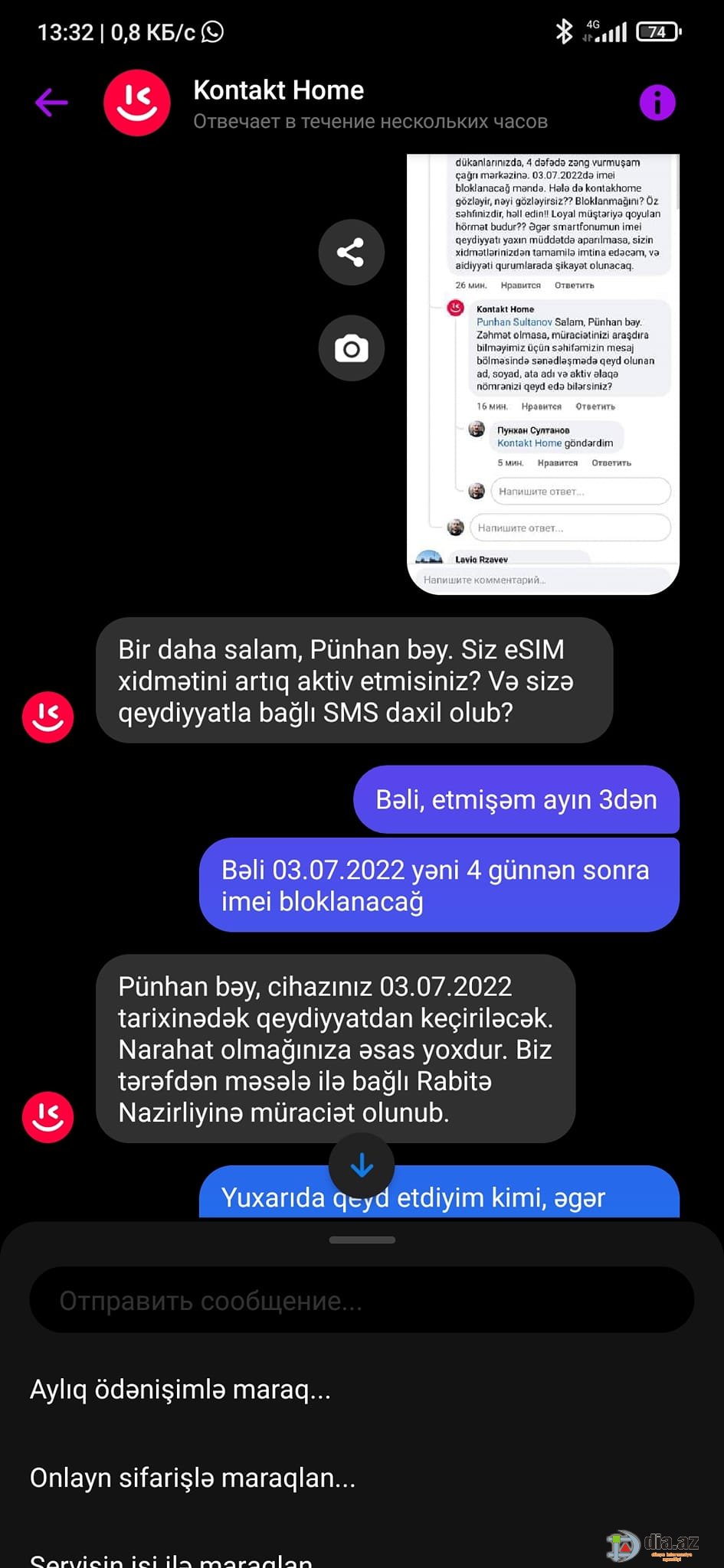The width and height of the screenshot is (724, 1568).
Task: Select the Aylıq ödənişimlə maraq... quick reply
Action: coord(181,1389)
